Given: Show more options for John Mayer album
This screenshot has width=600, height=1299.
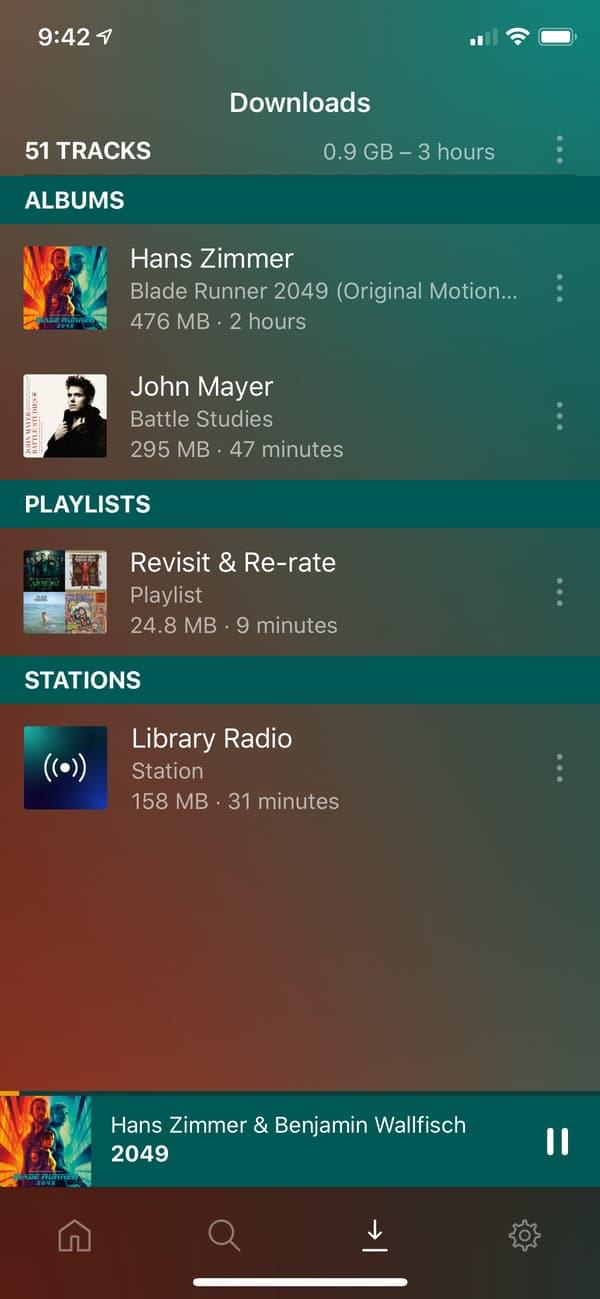Looking at the screenshot, I should [559, 417].
